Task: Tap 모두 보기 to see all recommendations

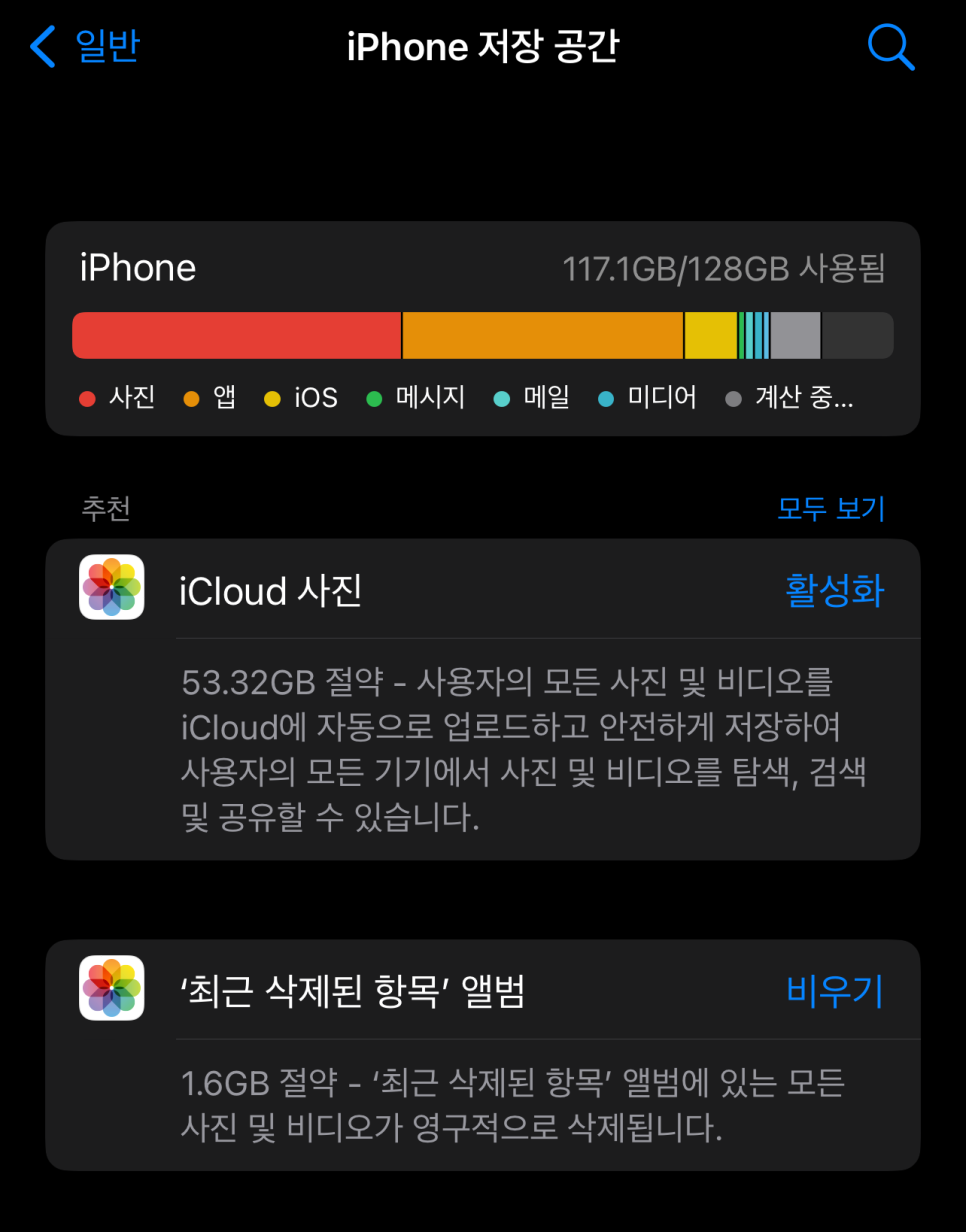Action: point(831,509)
